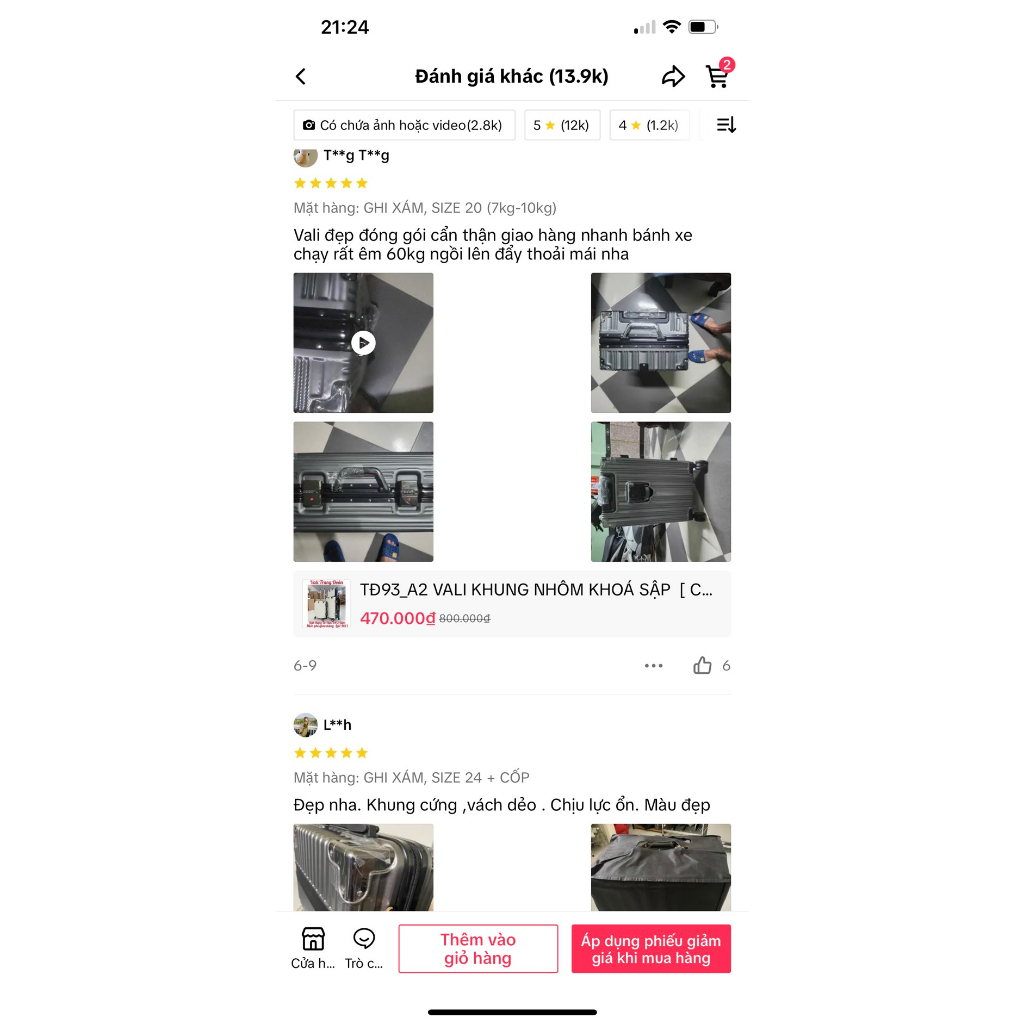Screen dimensions: 1024x1024
Task: Open more options on T**g T**g's review
Action: pyautogui.click(x=654, y=666)
